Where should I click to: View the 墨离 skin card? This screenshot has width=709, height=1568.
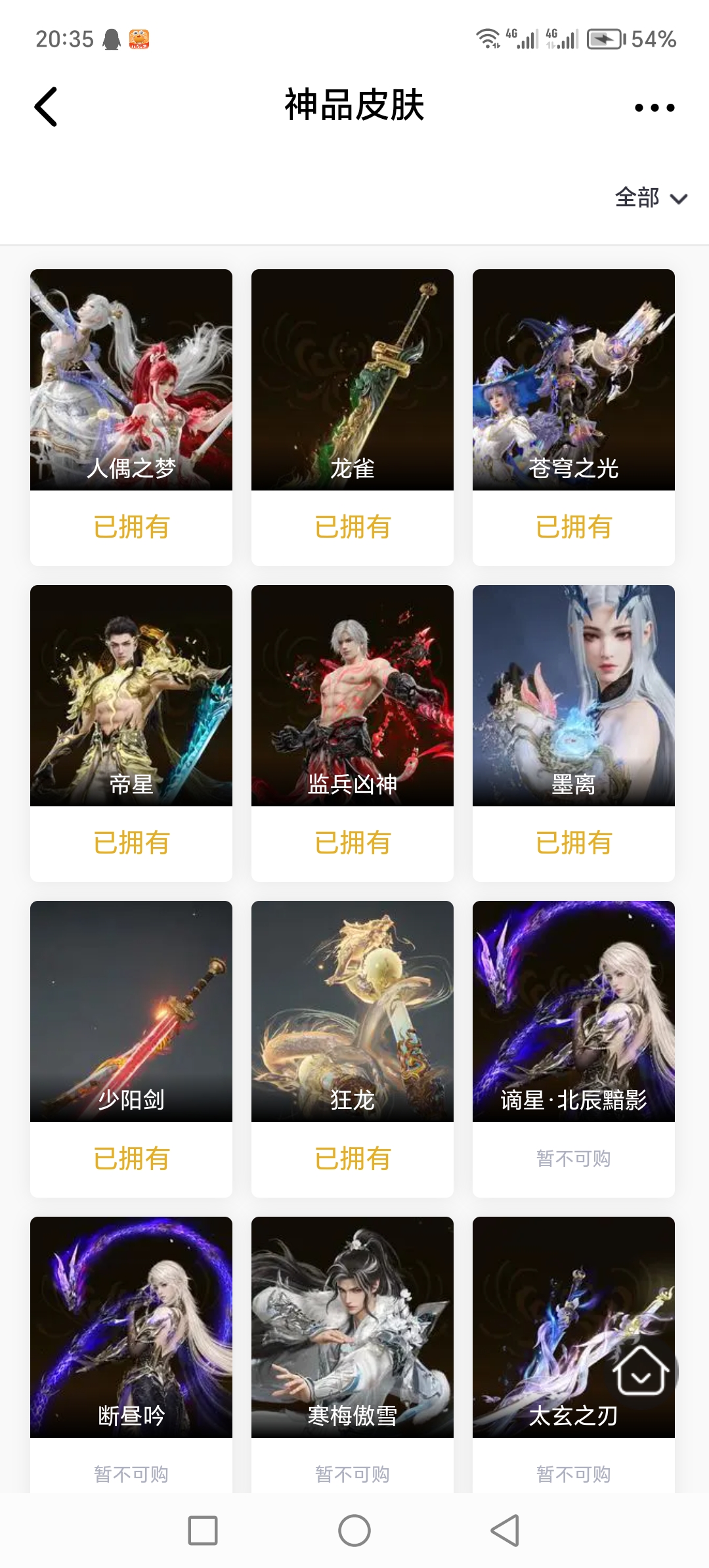pos(574,695)
